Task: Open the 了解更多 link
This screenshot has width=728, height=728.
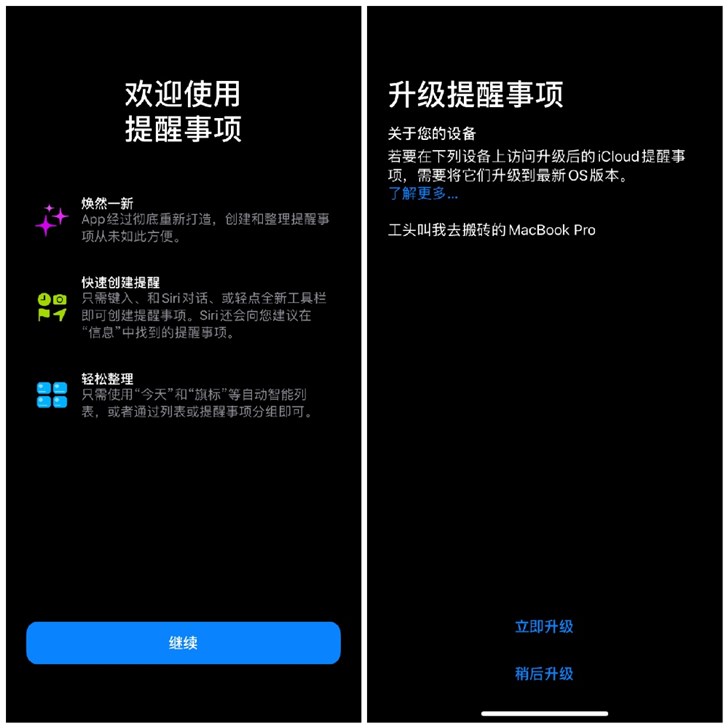Action: 423,193
